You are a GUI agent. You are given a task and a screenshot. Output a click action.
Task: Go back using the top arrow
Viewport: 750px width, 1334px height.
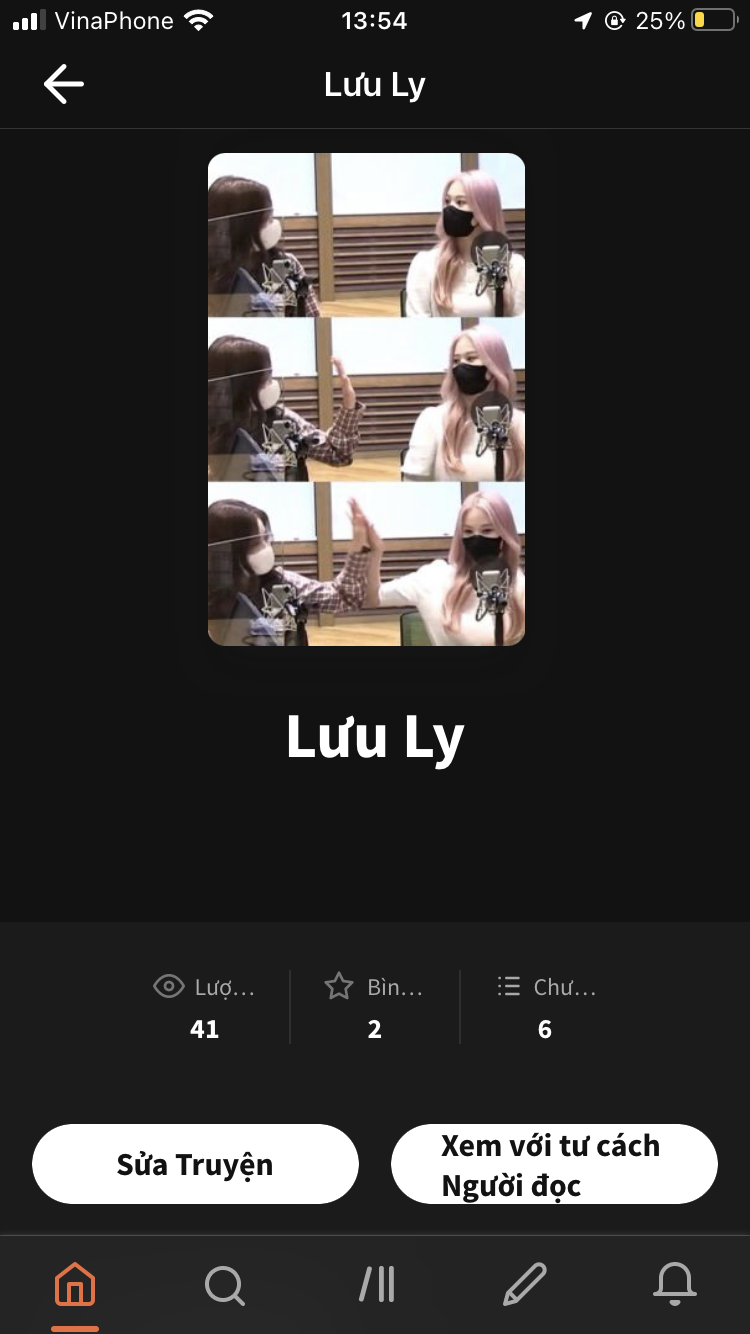(x=64, y=84)
